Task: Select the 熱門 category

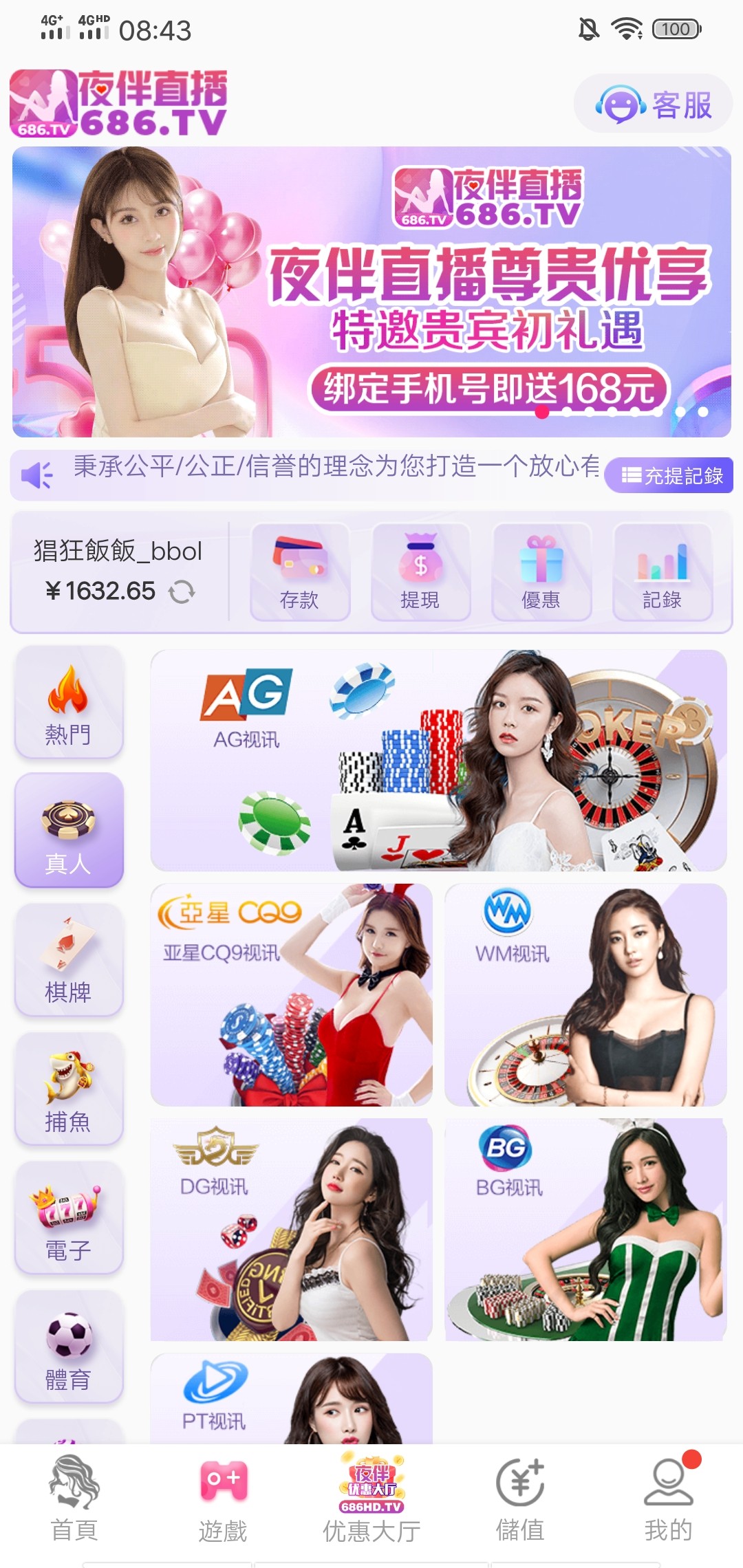Action: click(69, 702)
